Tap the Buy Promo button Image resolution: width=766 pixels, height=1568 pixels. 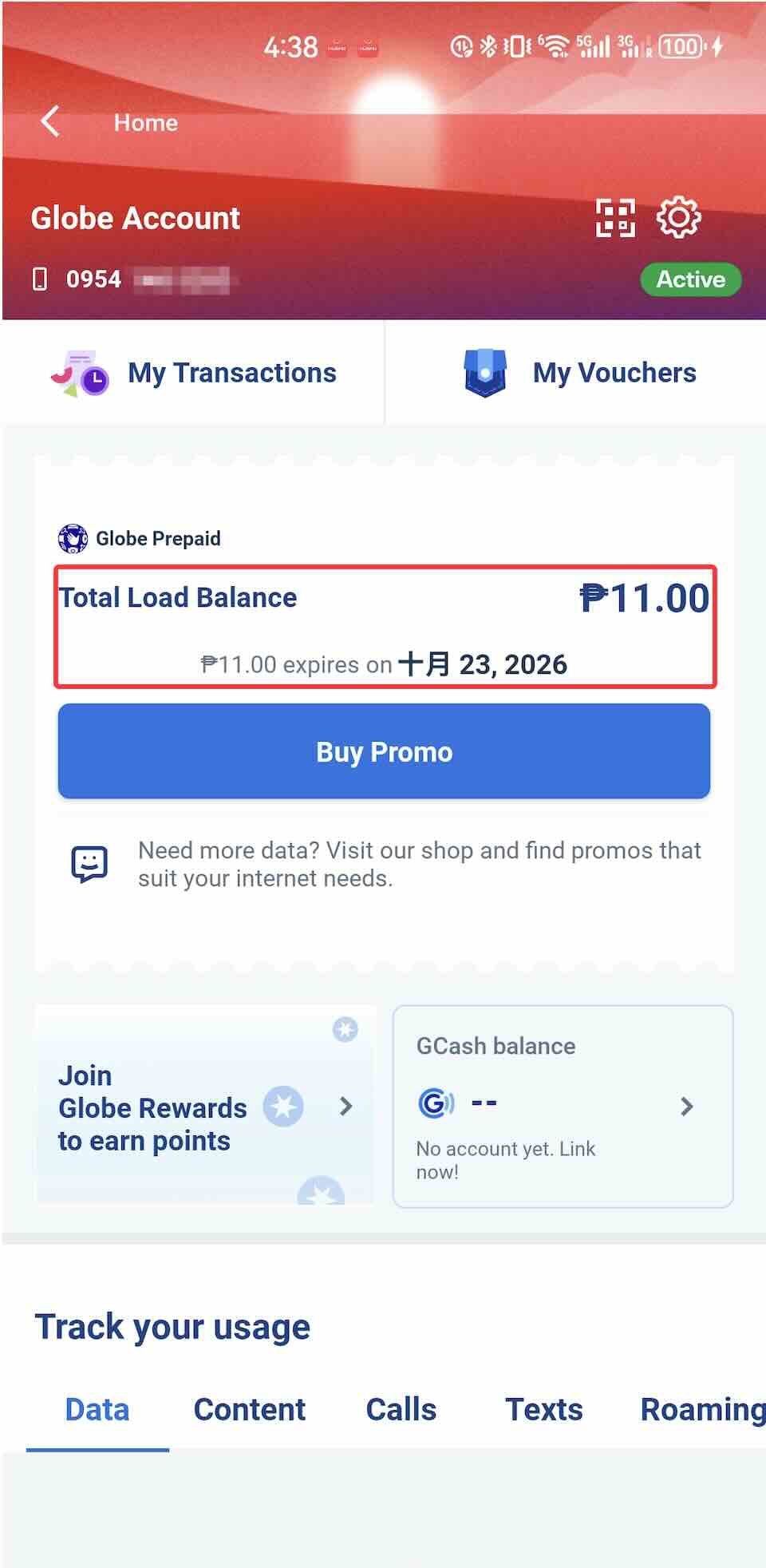[x=384, y=751]
